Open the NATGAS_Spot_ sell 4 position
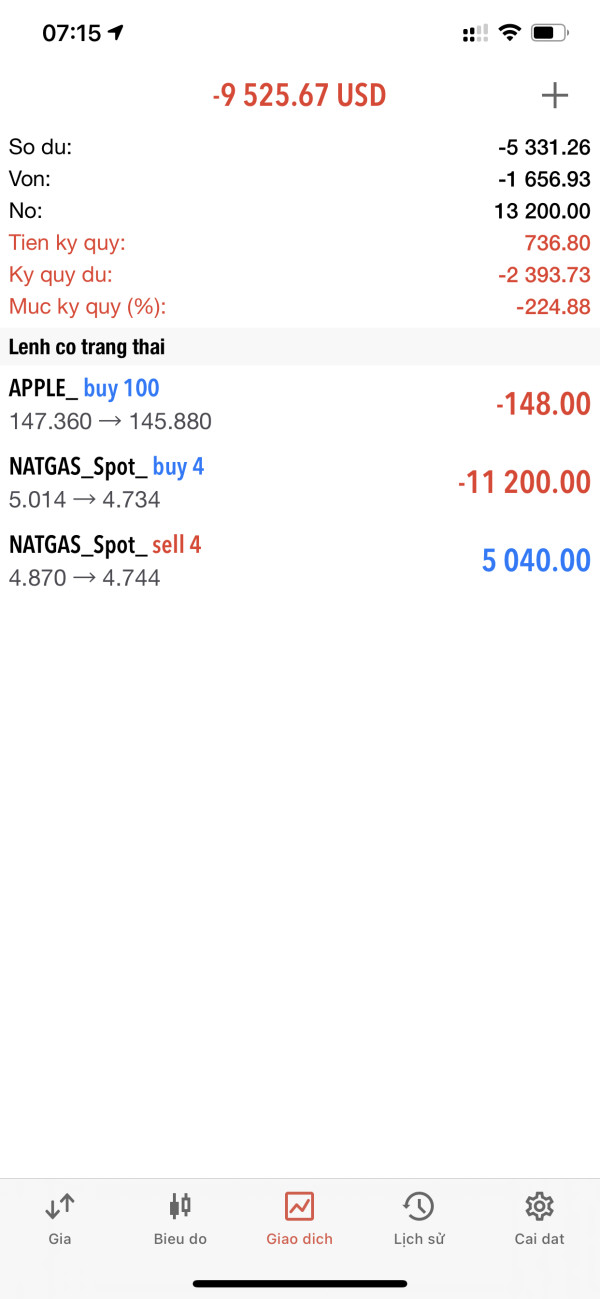 [300, 560]
